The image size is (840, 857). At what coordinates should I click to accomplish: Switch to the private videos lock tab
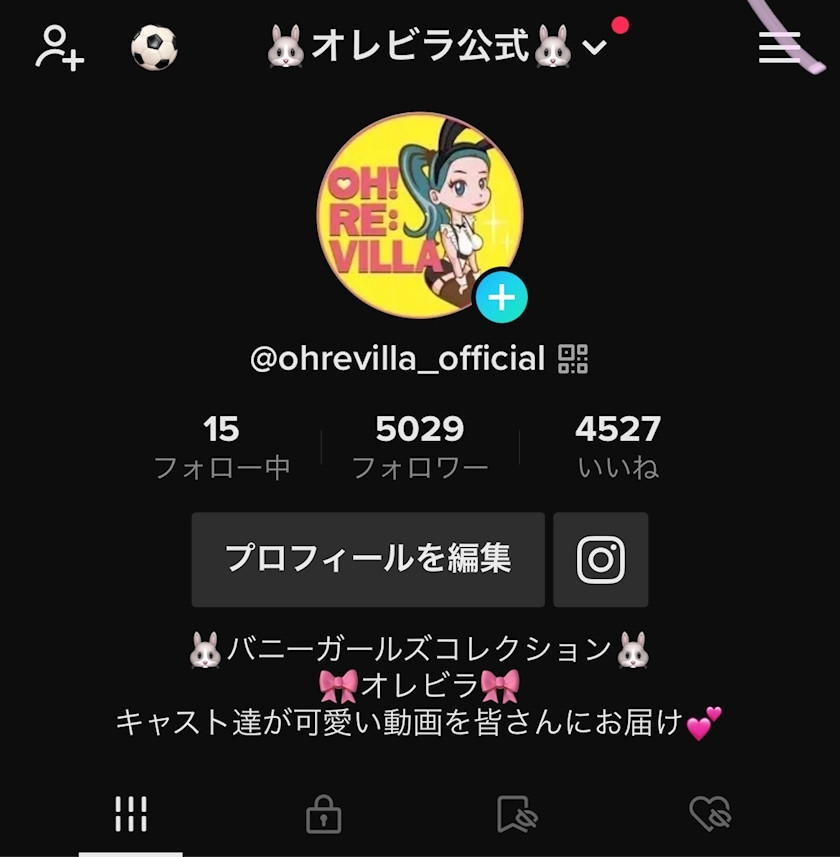click(323, 814)
